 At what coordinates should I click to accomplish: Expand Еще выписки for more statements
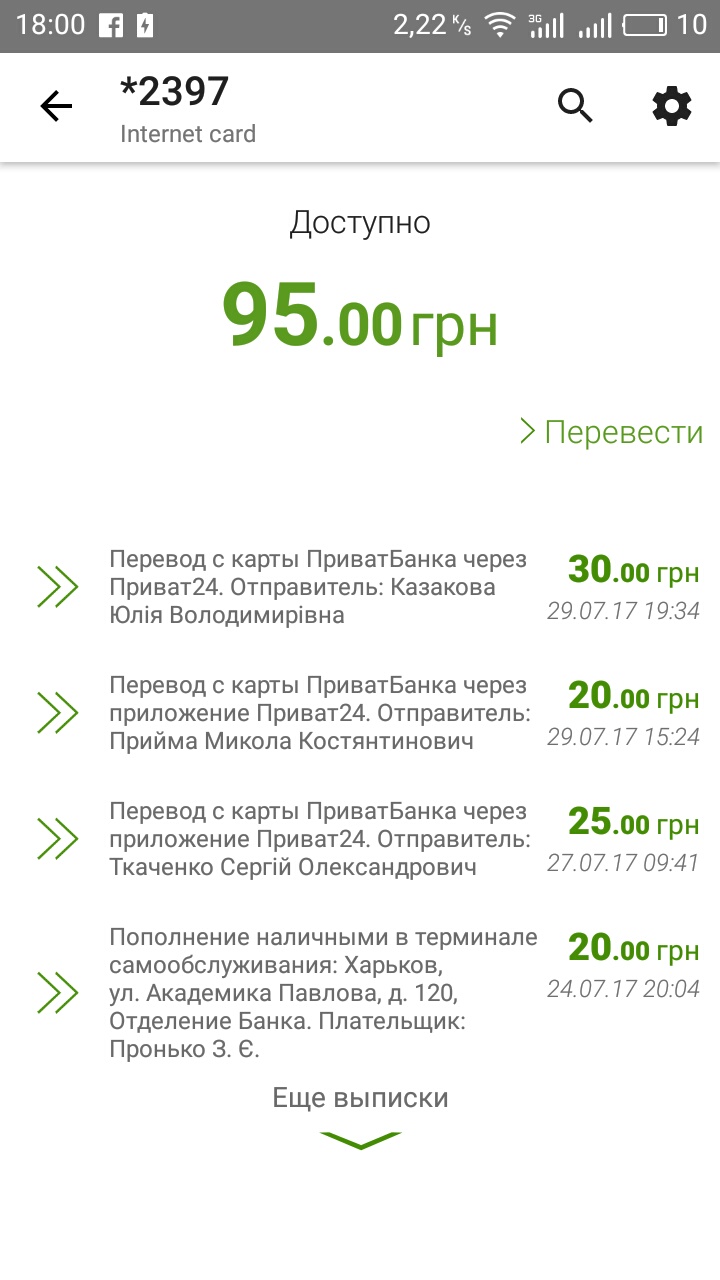point(360,1112)
